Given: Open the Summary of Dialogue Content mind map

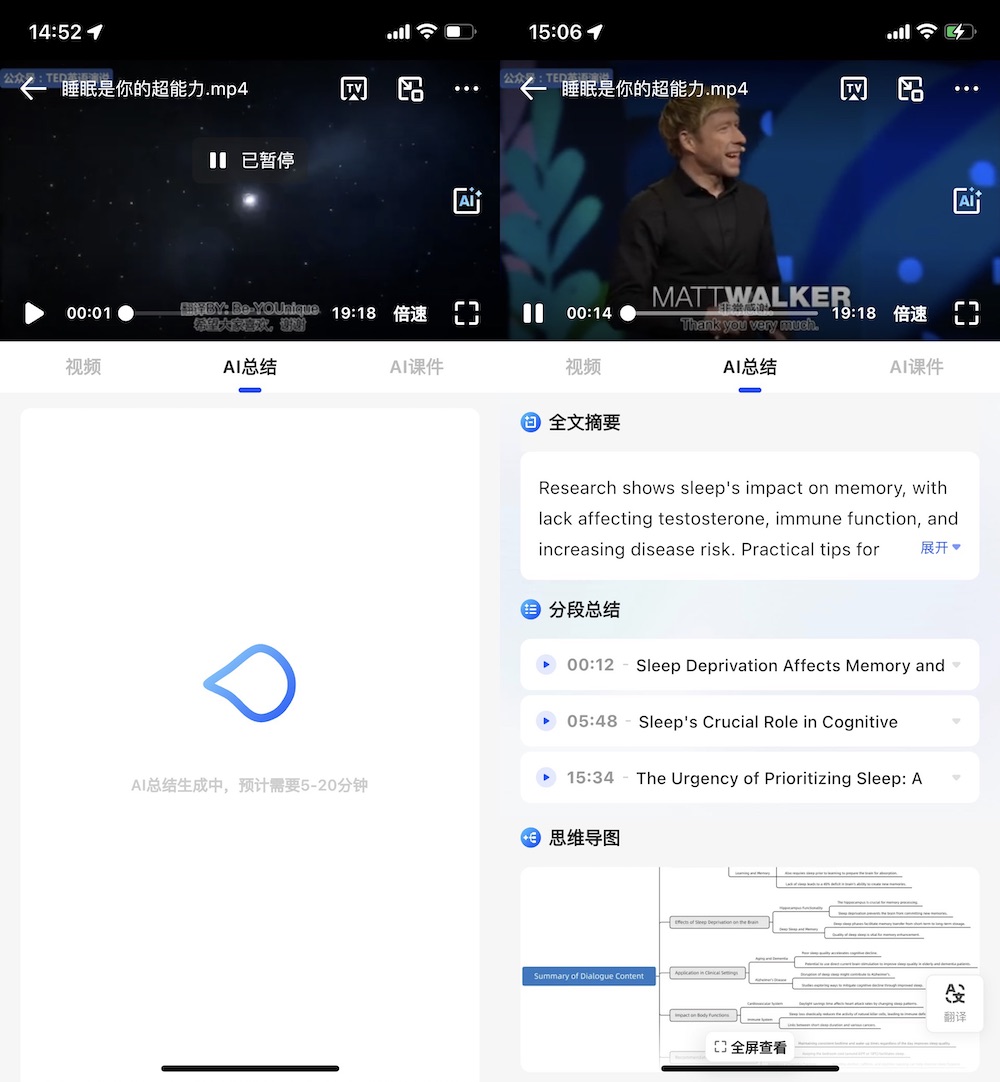Looking at the screenshot, I should (589, 976).
